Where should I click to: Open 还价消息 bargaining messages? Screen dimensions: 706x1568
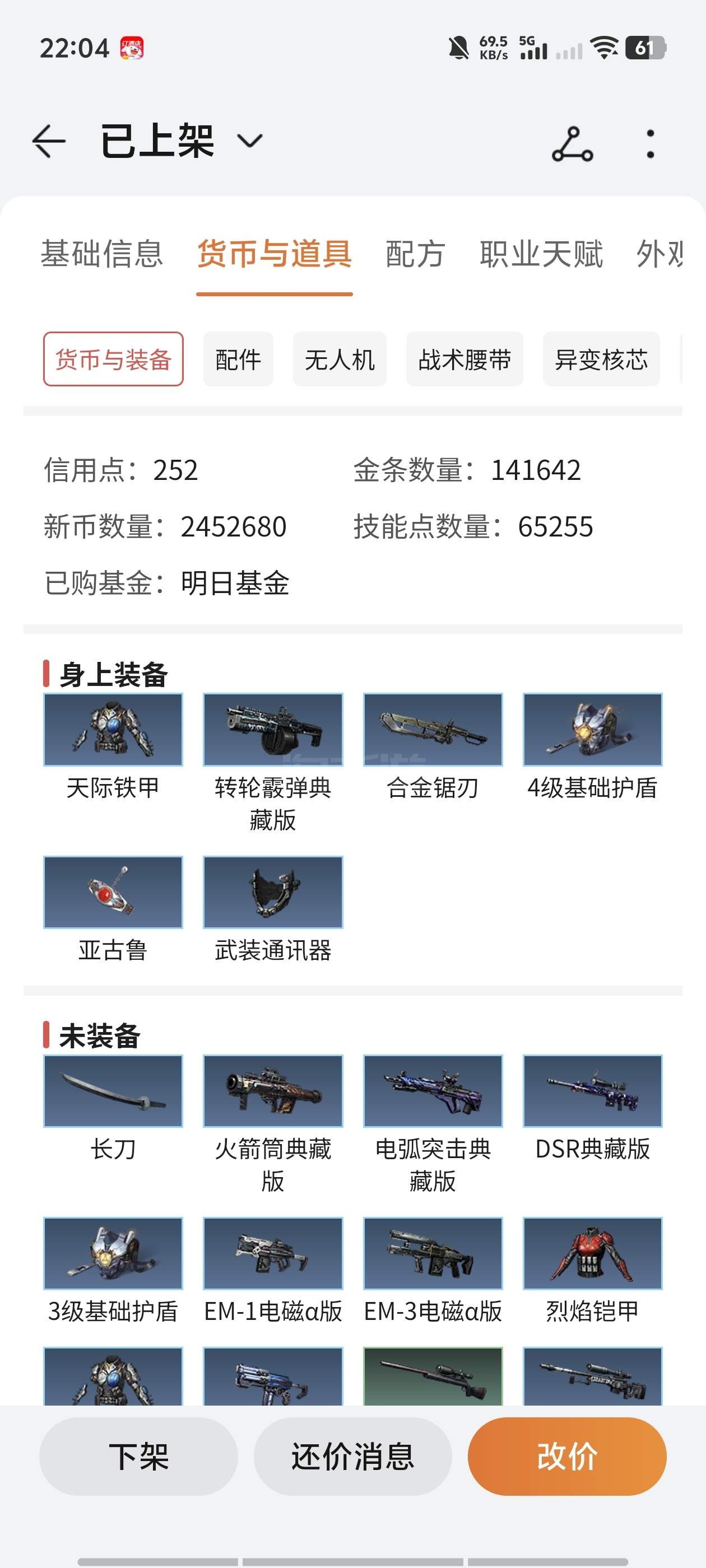click(352, 1456)
